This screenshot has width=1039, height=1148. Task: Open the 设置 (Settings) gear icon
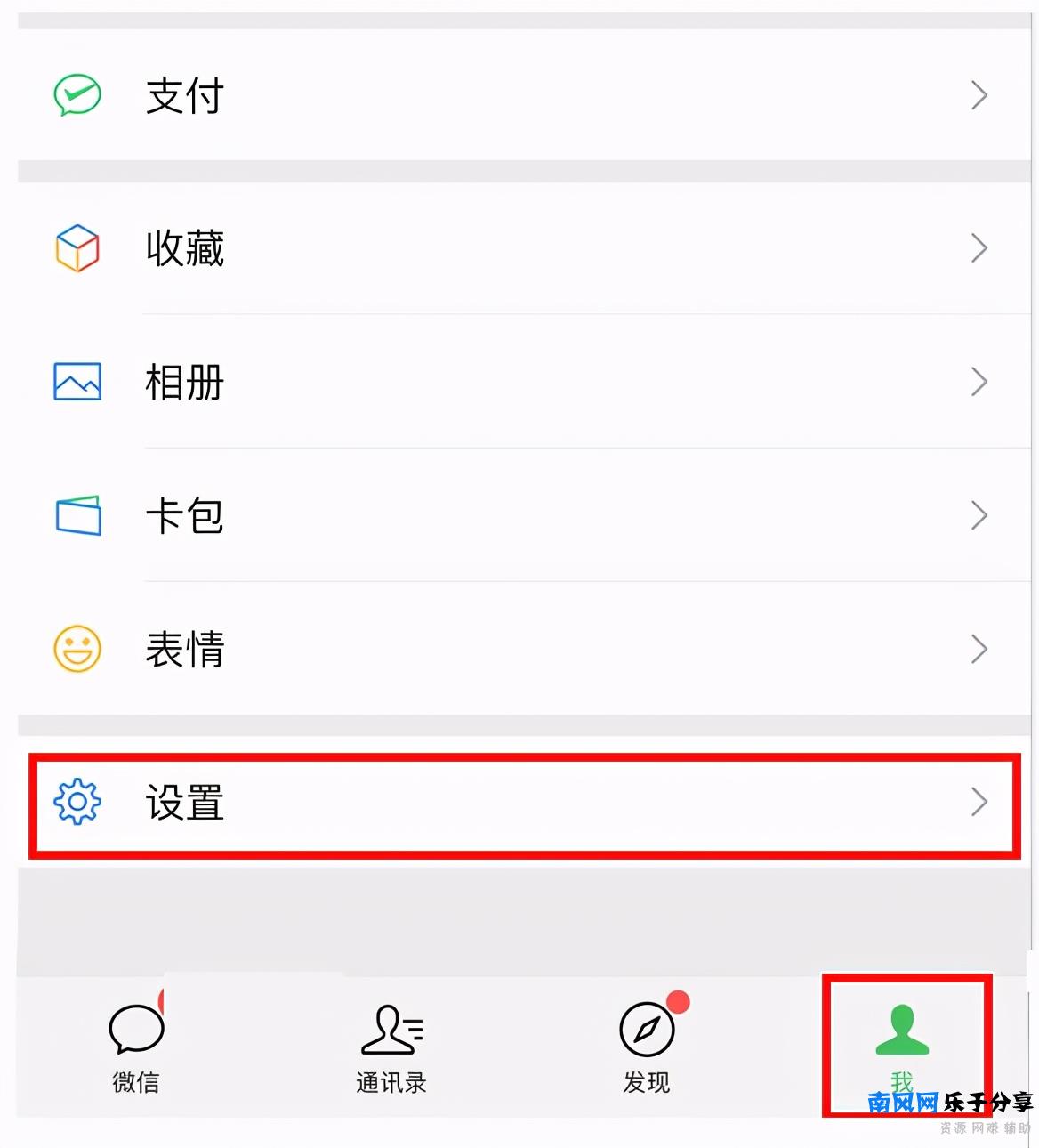tap(77, 802)
